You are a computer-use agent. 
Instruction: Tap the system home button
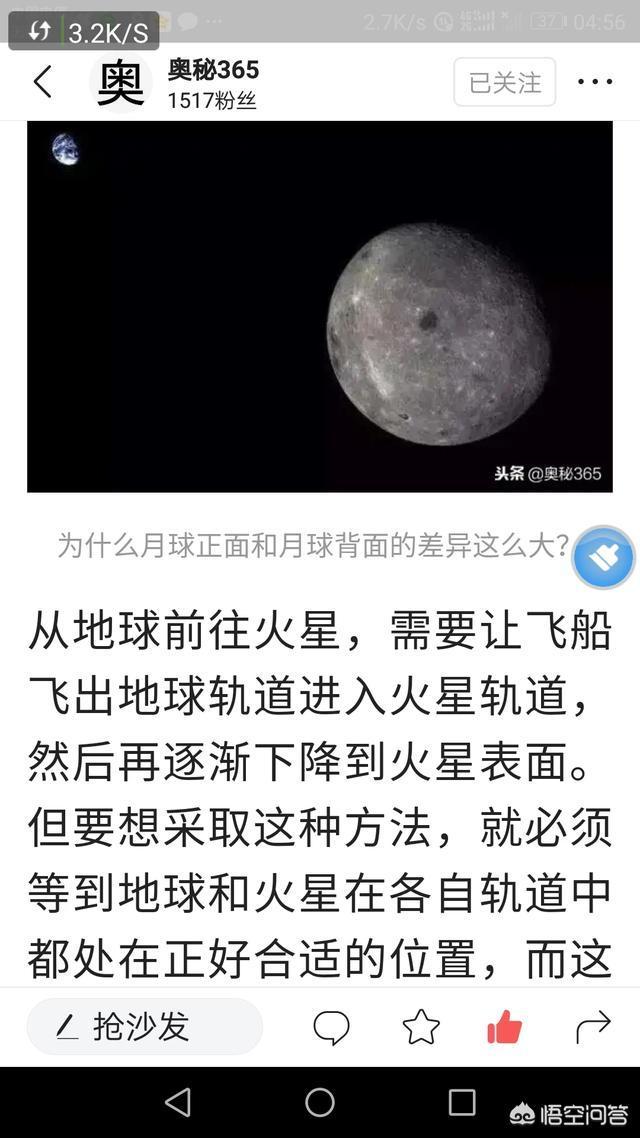[x=320, y=1102]
